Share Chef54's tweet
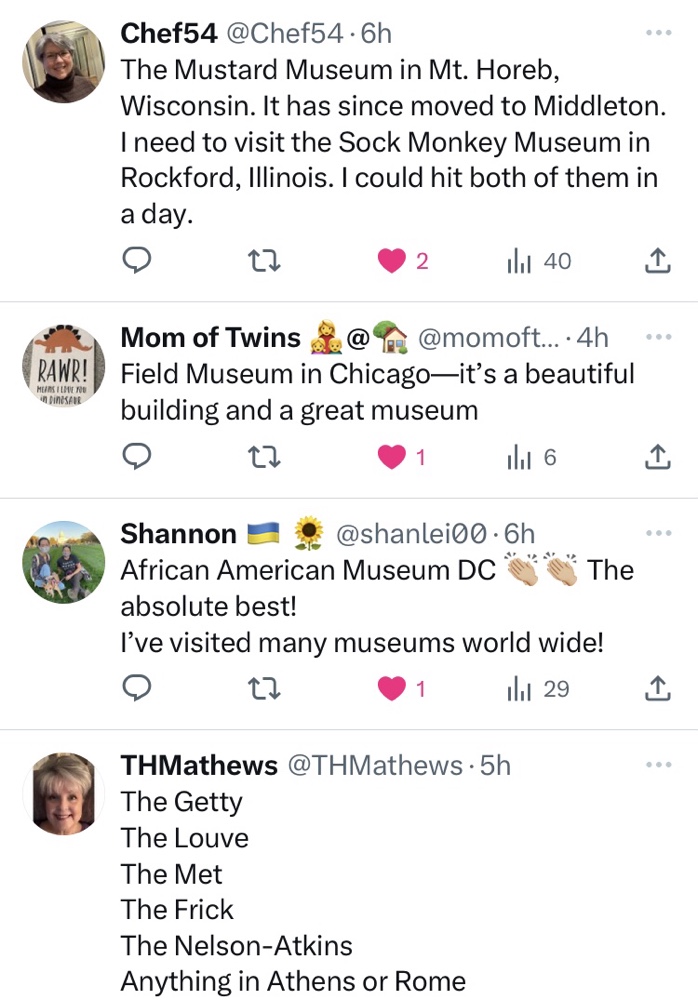This screenshot has height=1000, width=698. [656, 262]
